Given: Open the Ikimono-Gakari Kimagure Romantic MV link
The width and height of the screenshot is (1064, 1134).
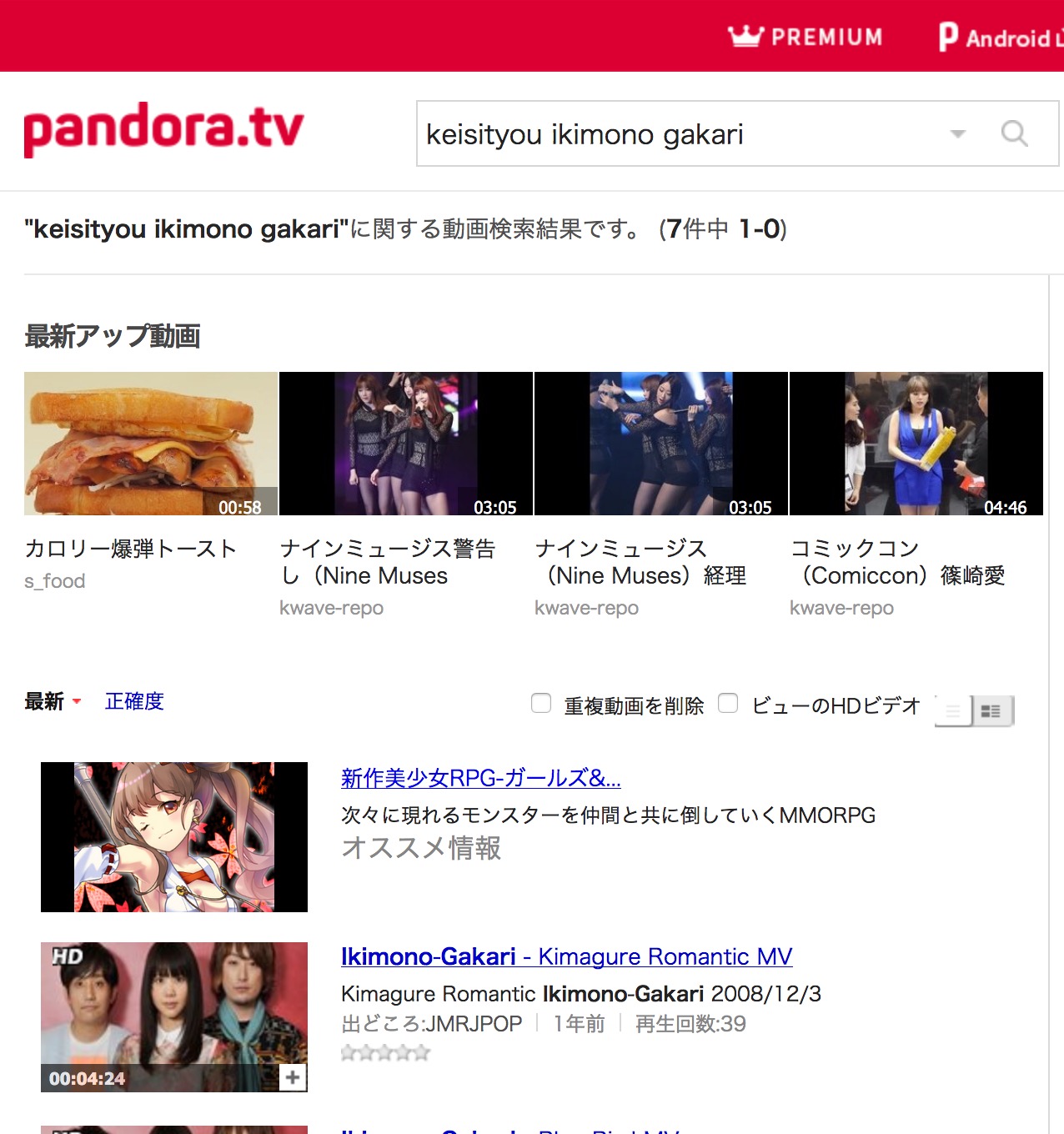Looking at the screenshot, I should pos(566,956).
